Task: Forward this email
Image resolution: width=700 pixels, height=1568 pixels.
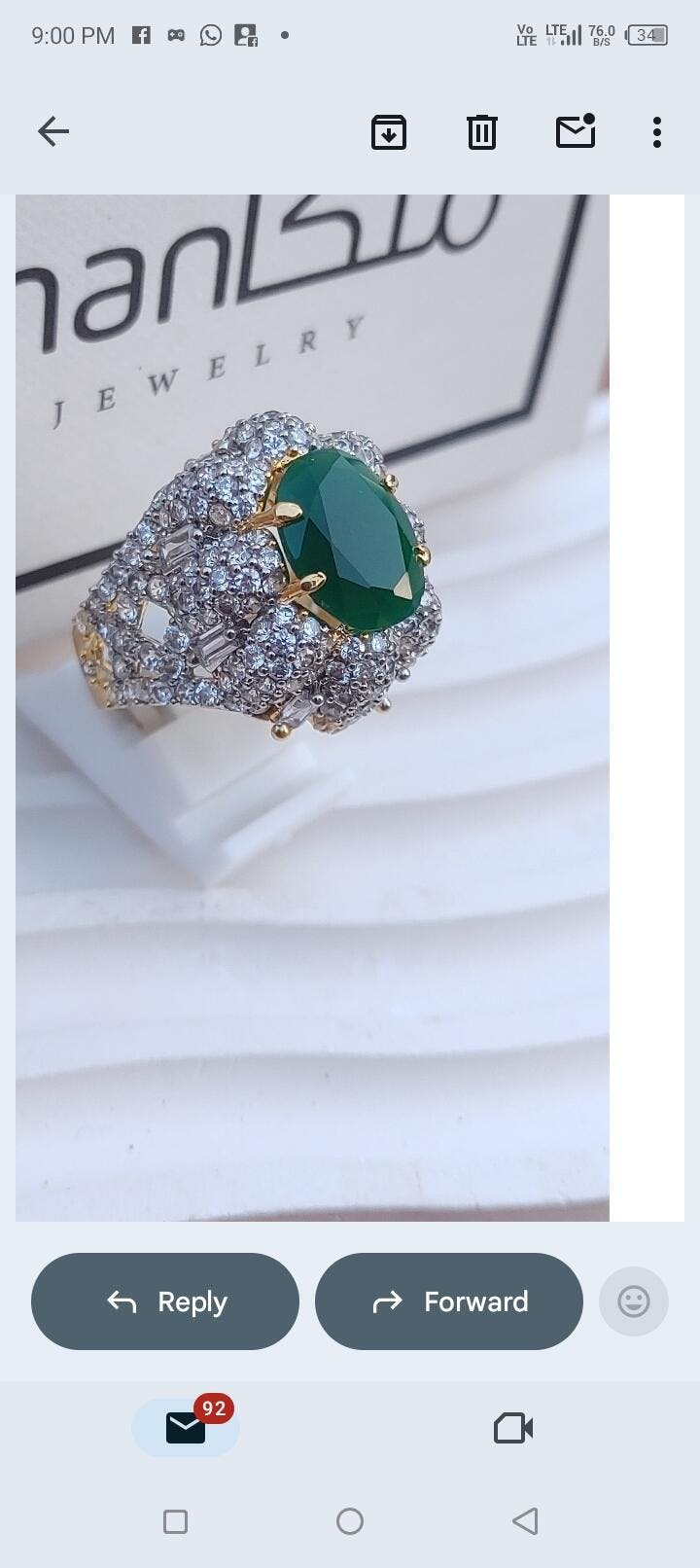Action: [449, 1301]
